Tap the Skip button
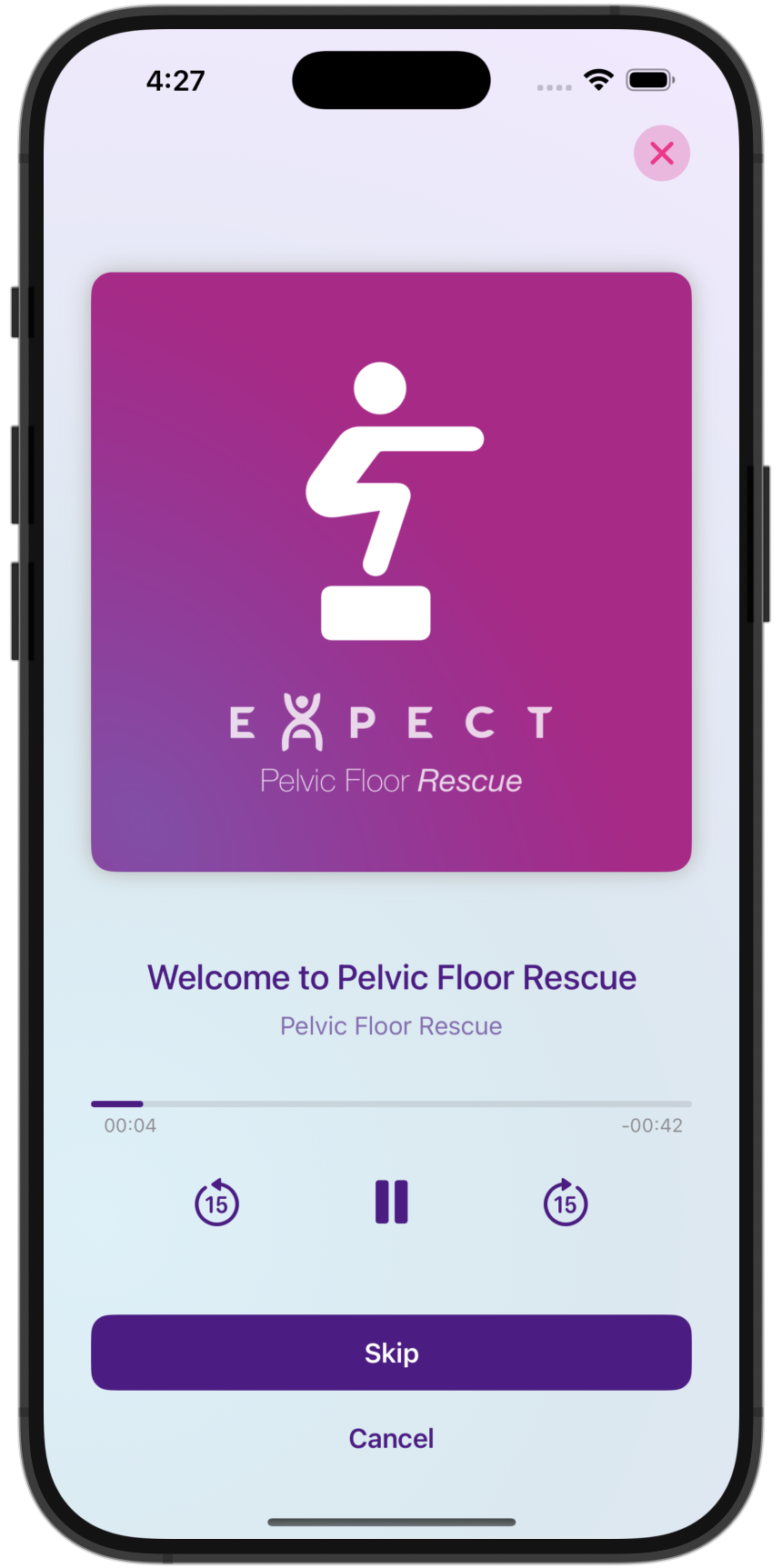This screenshot has height=1568, width=782. coord(391,1353)
